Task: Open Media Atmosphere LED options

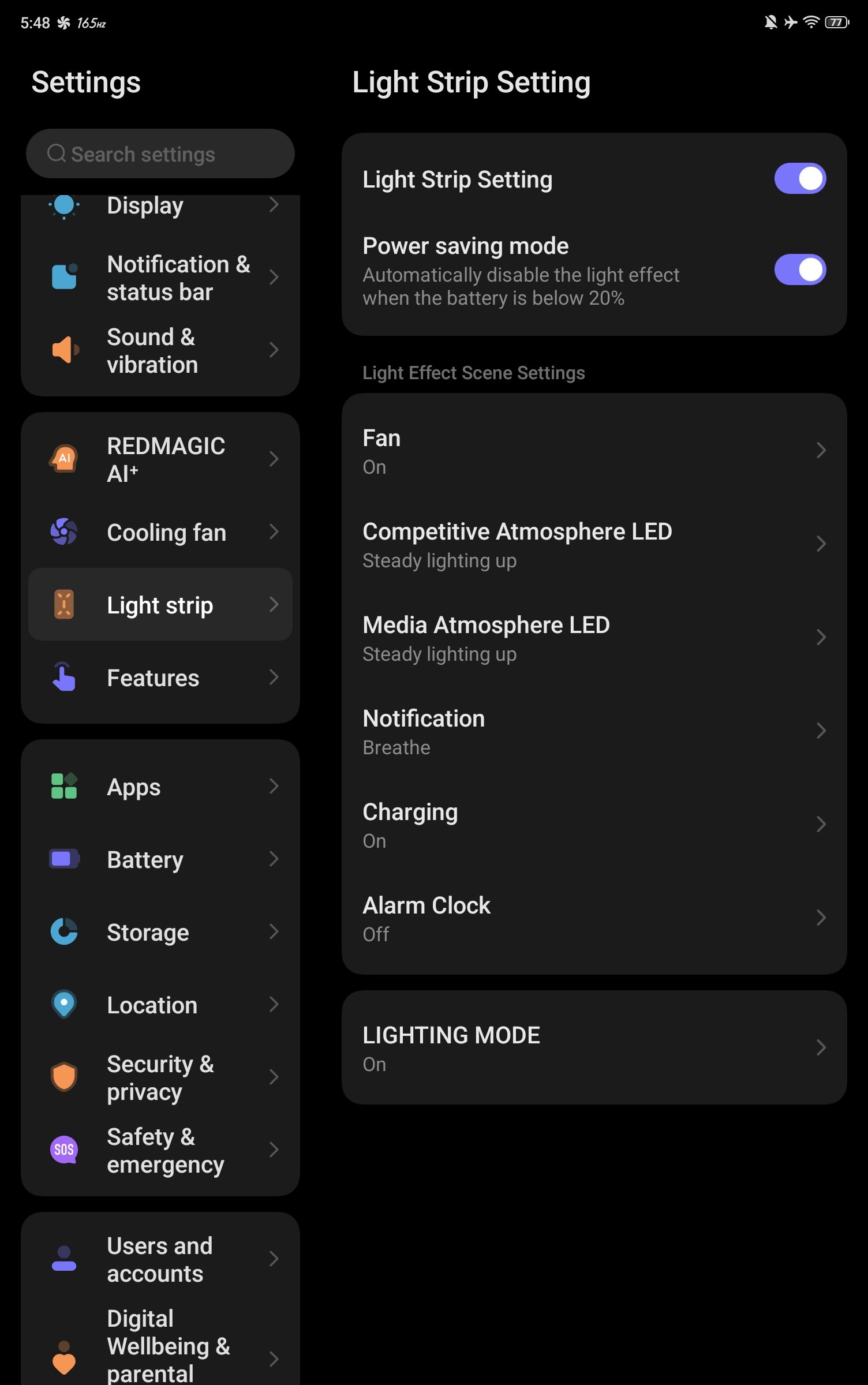Action: point(593,638)
